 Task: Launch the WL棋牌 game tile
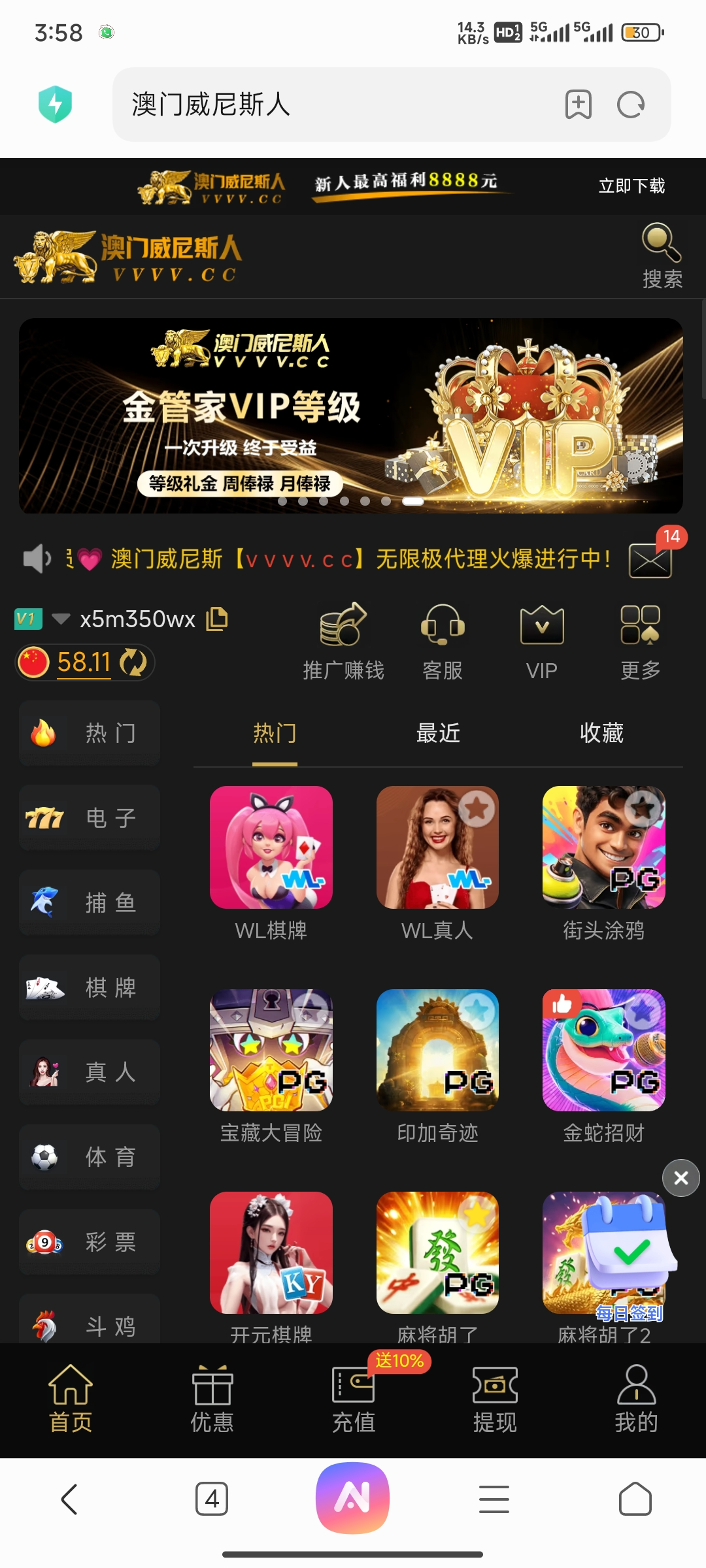271,847
